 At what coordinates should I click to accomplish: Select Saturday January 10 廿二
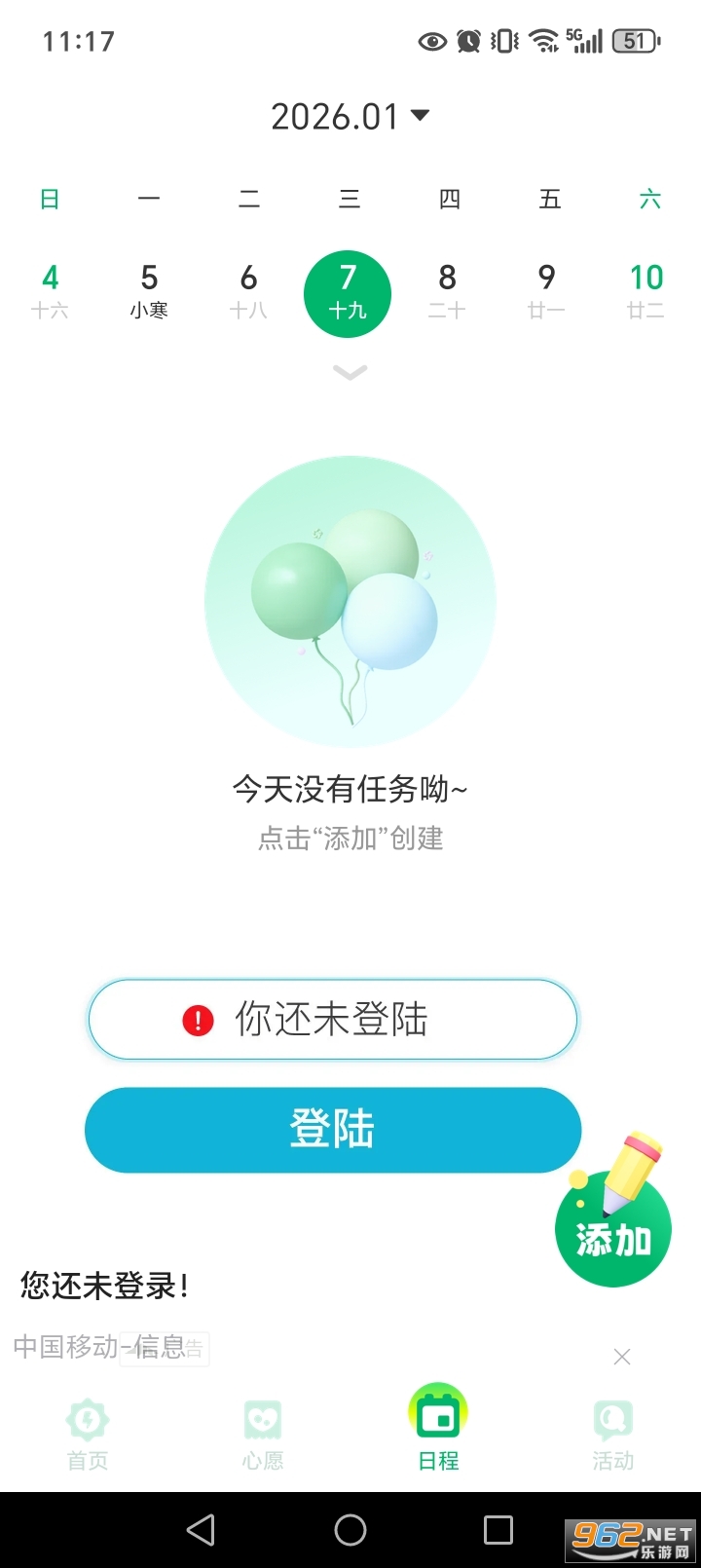pos(646,289)
